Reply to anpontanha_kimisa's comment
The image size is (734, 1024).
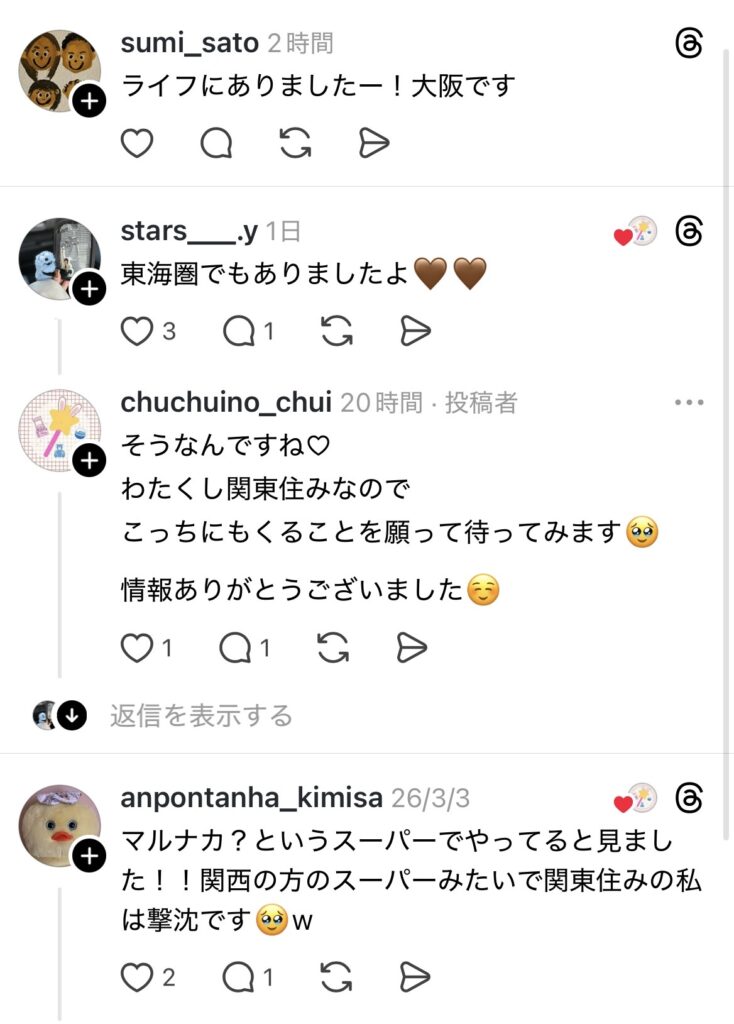pos(238,977)
